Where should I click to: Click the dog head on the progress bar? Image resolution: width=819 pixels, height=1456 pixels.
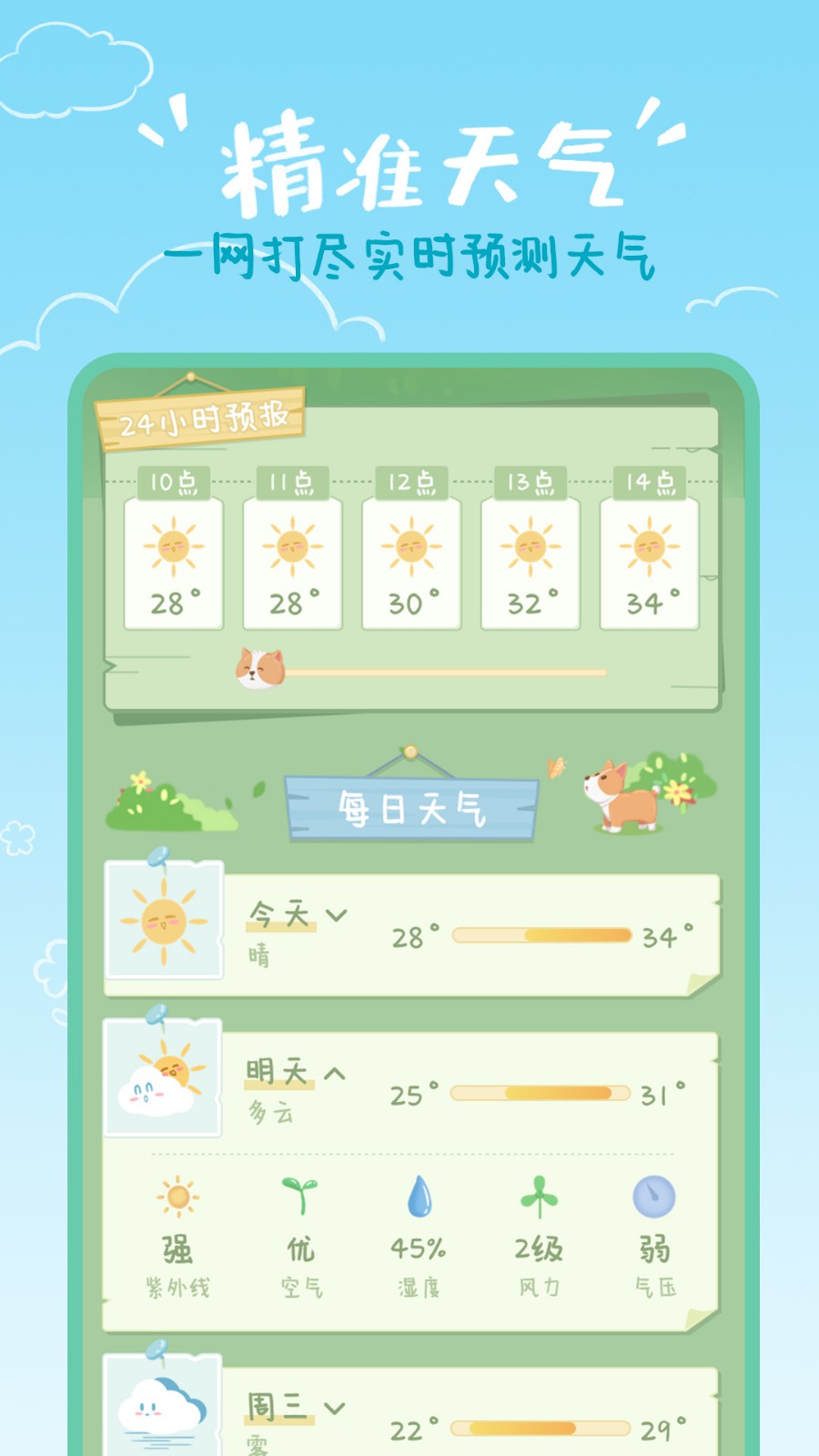click(258, 669)
